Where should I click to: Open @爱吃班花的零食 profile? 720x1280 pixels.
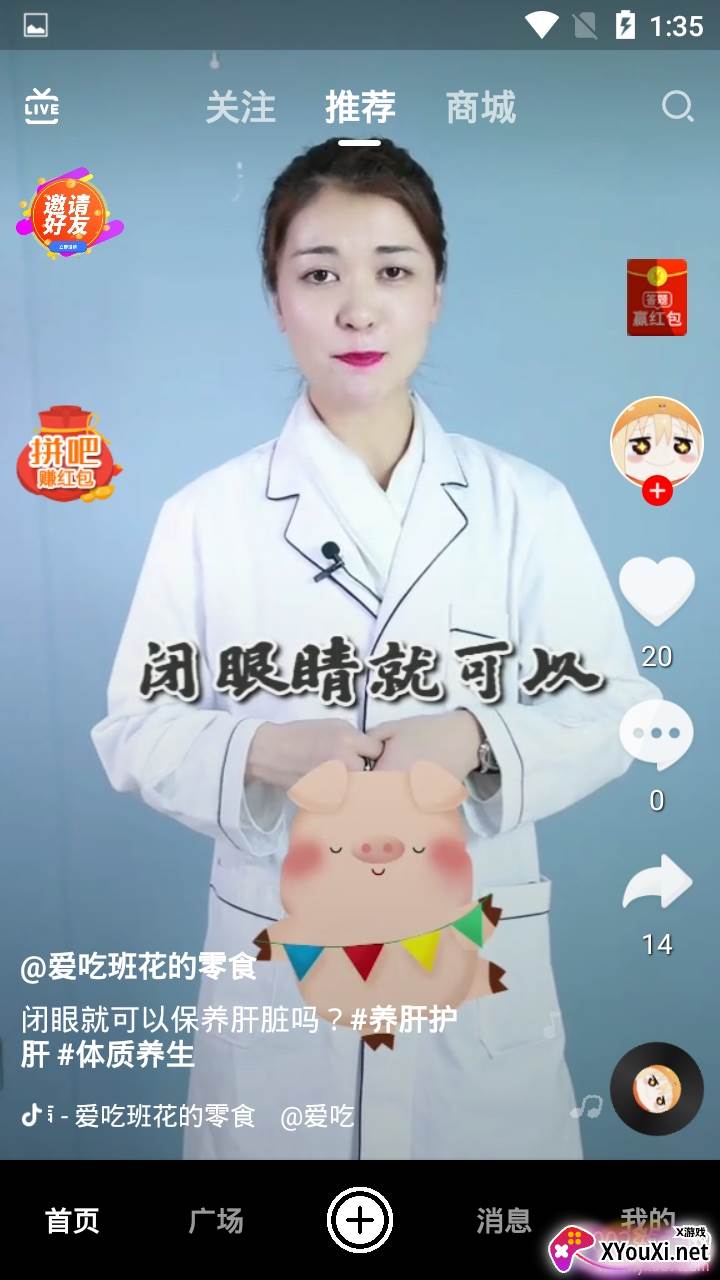coord(138,967)
